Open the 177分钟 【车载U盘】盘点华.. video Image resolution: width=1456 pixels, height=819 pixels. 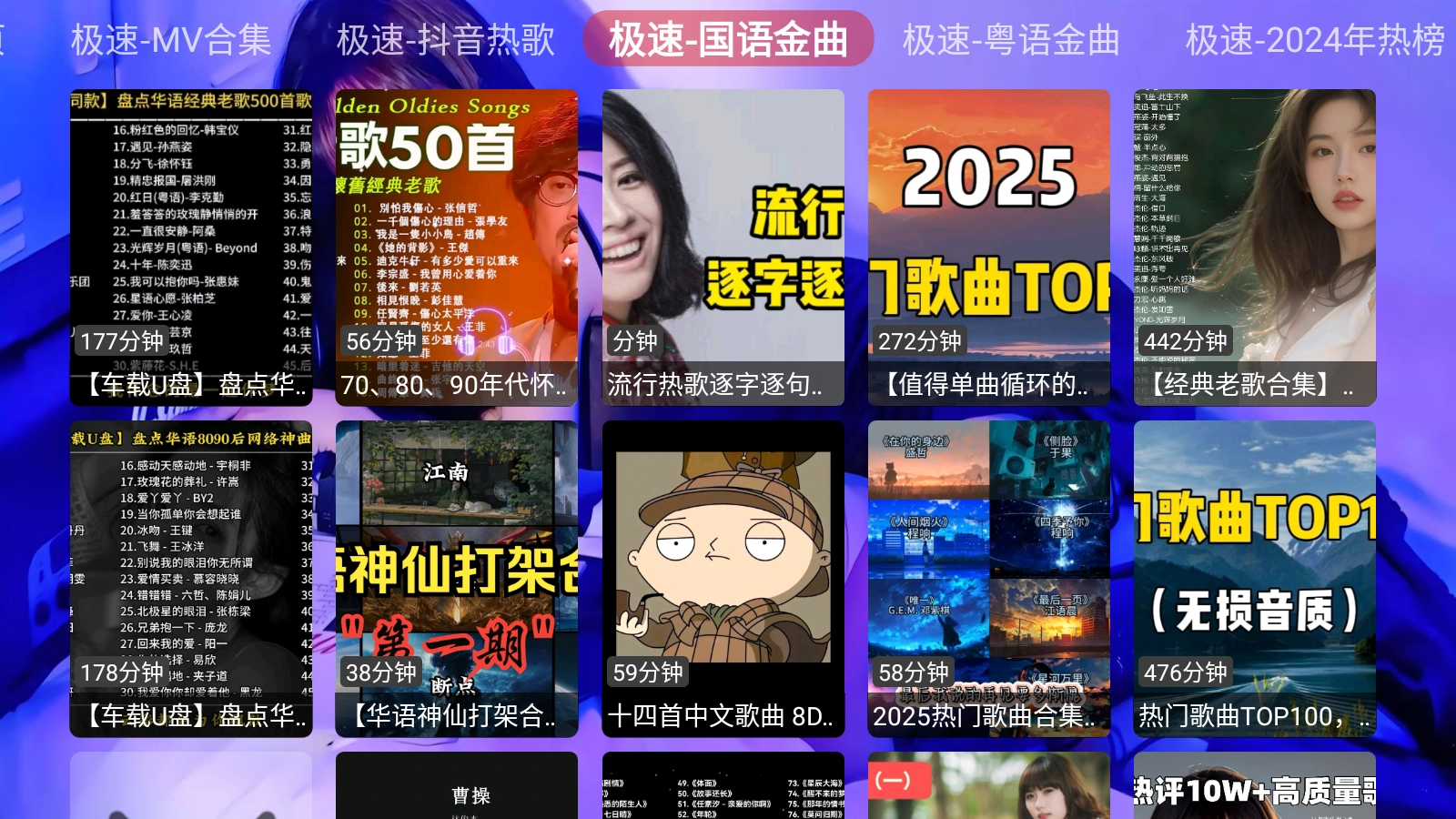pos(191,247)
